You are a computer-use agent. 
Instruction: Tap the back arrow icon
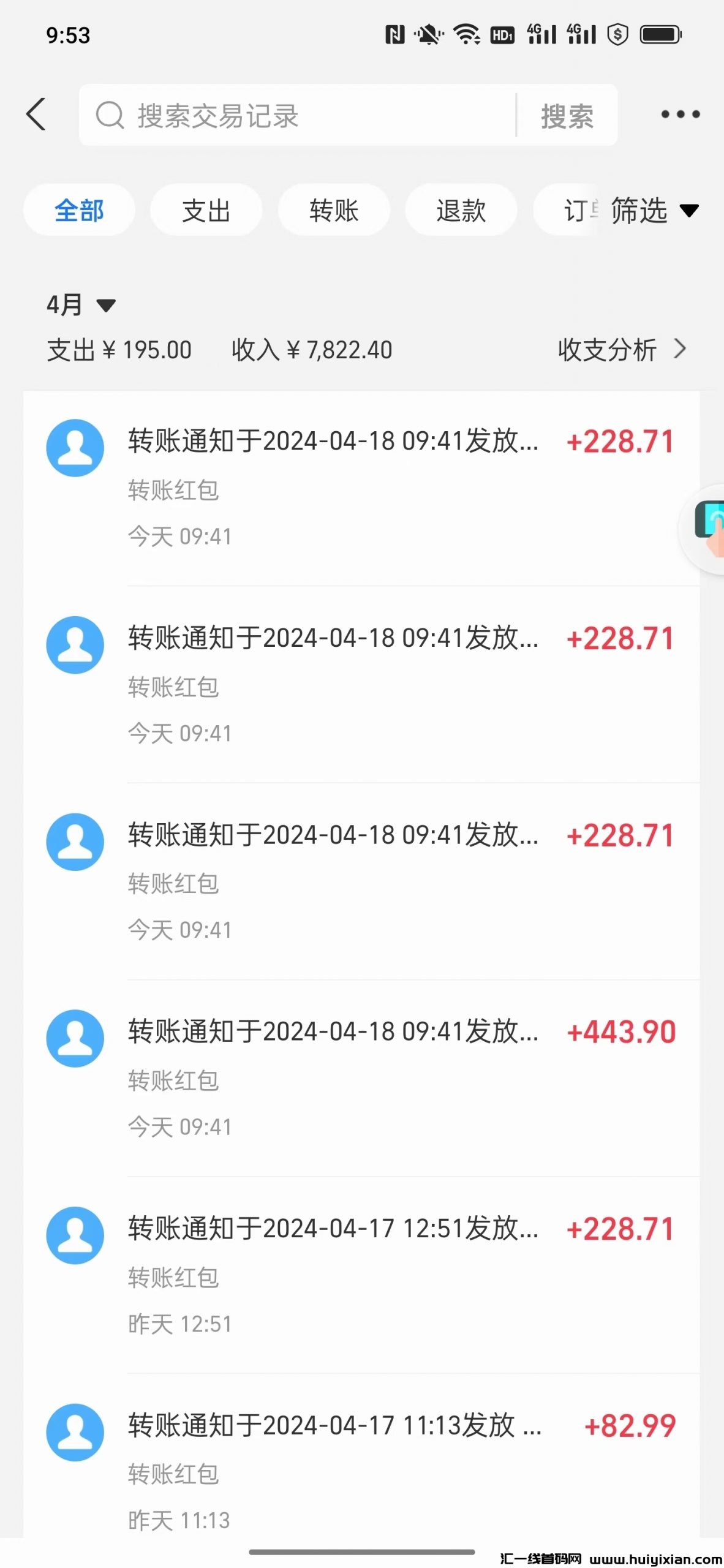coord(36,114)
